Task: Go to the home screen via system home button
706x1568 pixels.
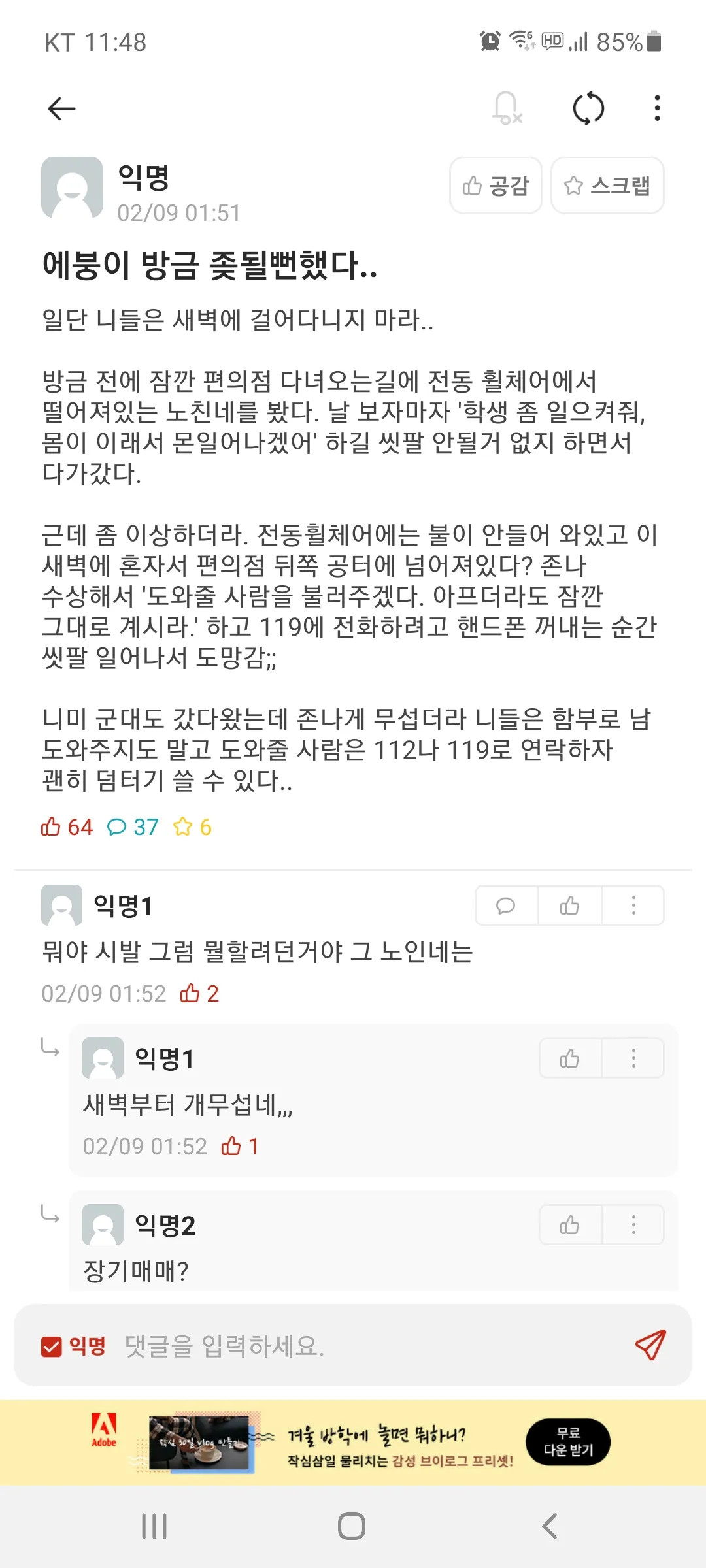Action: [352, 1527]
